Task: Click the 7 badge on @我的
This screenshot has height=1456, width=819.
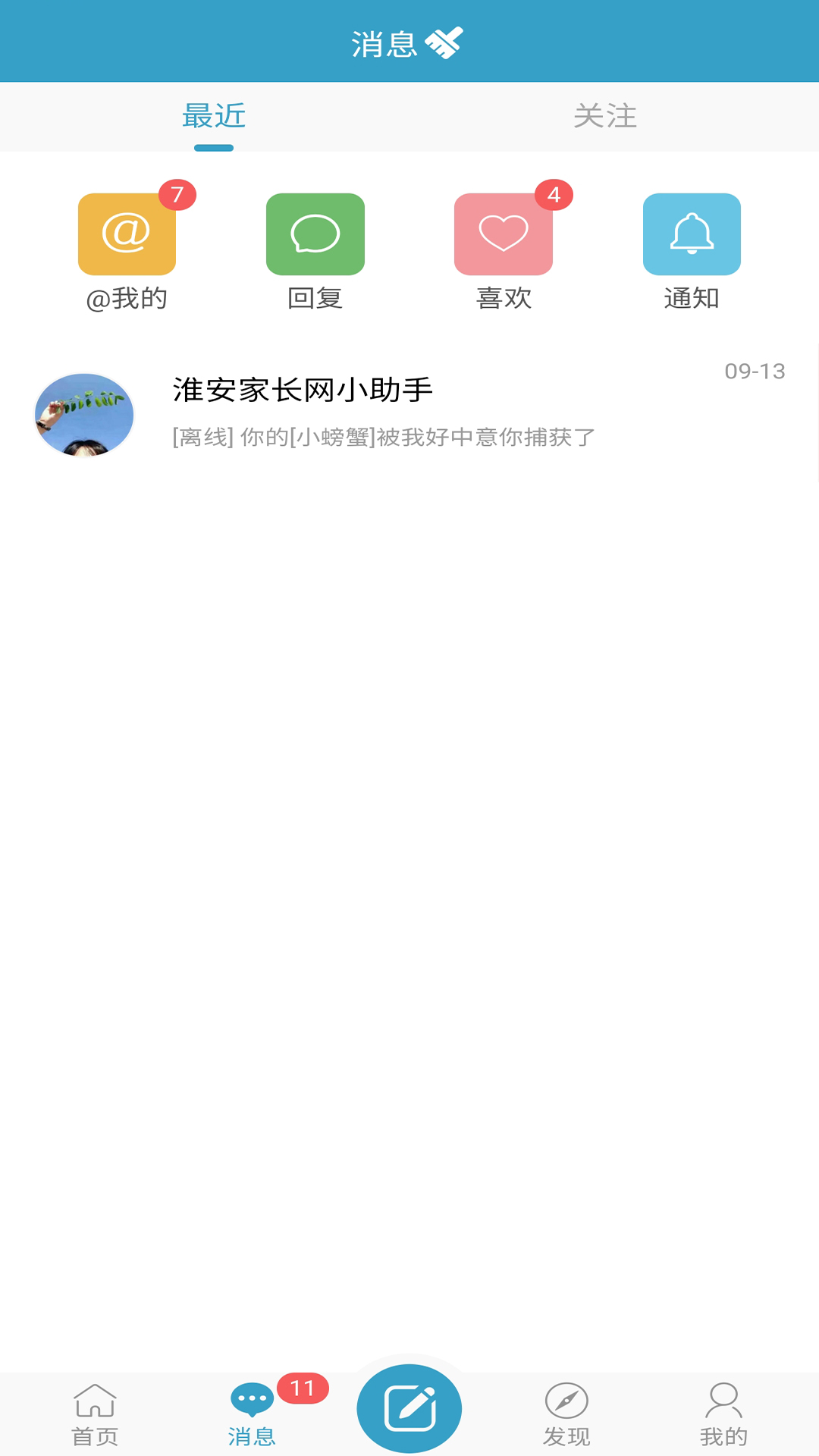Action: click(x=177, y=193)
